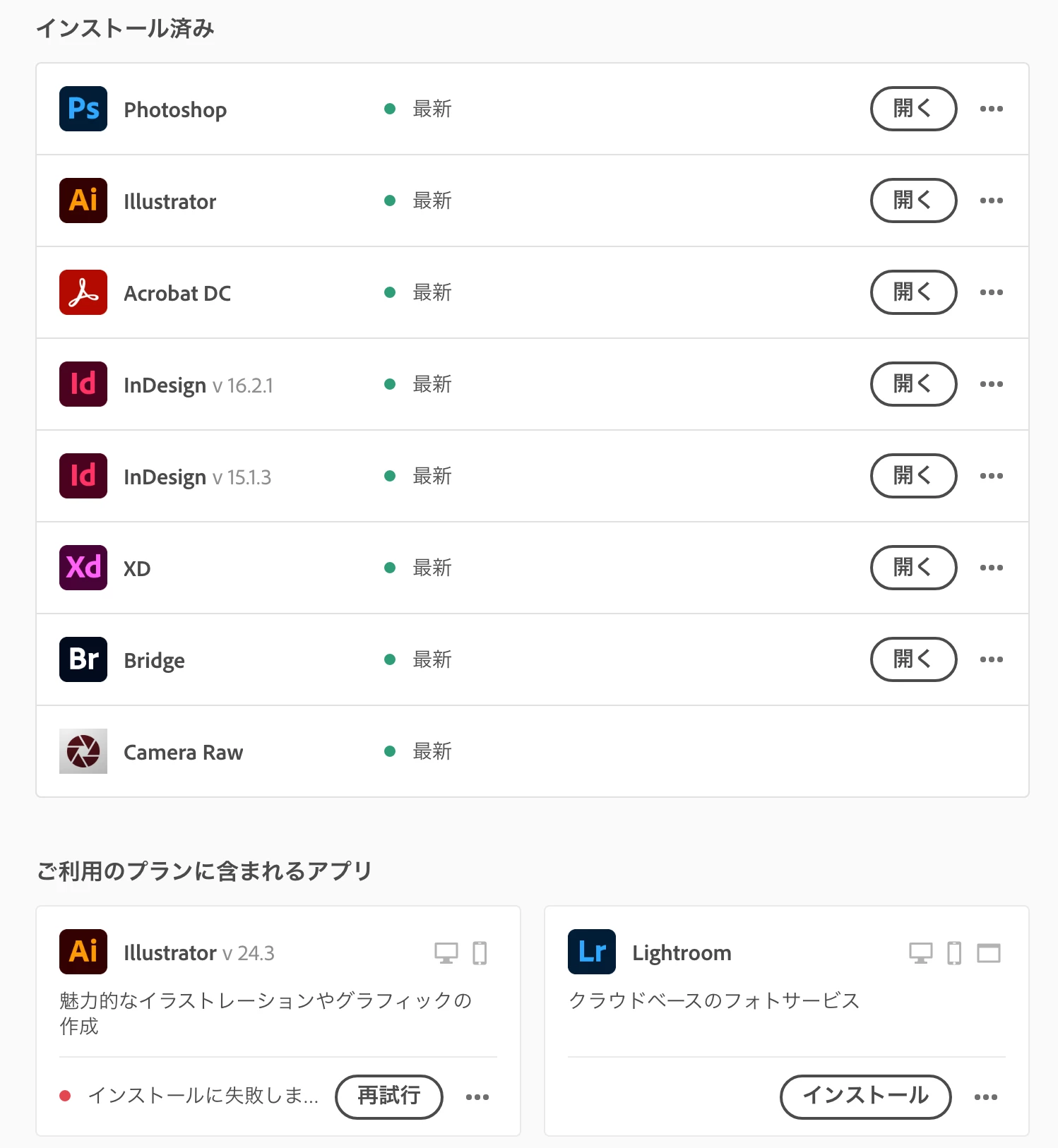The height and width of the screenshot is (1148, 1058).
Task: Open the three-dot menu for XD
Action: pyautogui.click(x=991, y=568)
